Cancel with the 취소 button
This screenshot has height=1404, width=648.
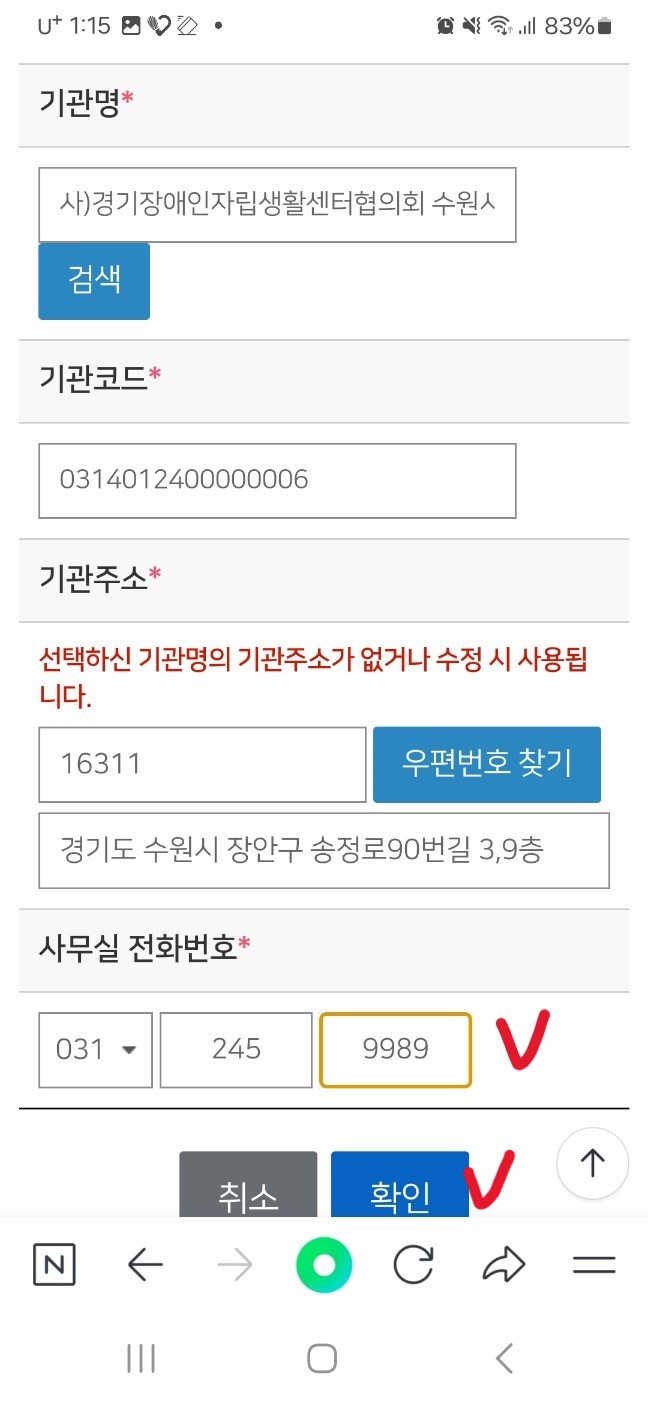248,1192
